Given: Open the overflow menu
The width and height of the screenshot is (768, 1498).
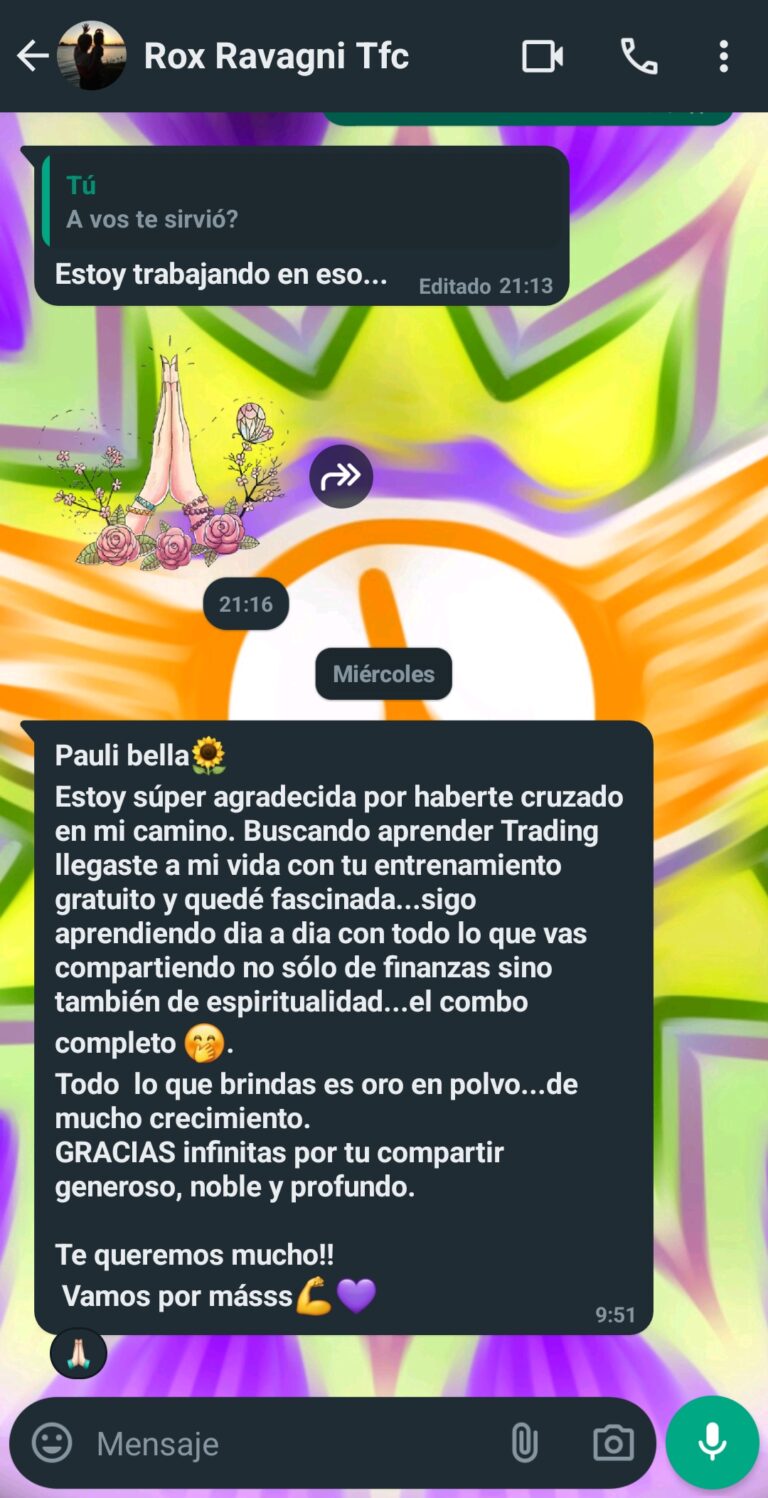Looking at the screenshot, I should (x=724, y=56).
